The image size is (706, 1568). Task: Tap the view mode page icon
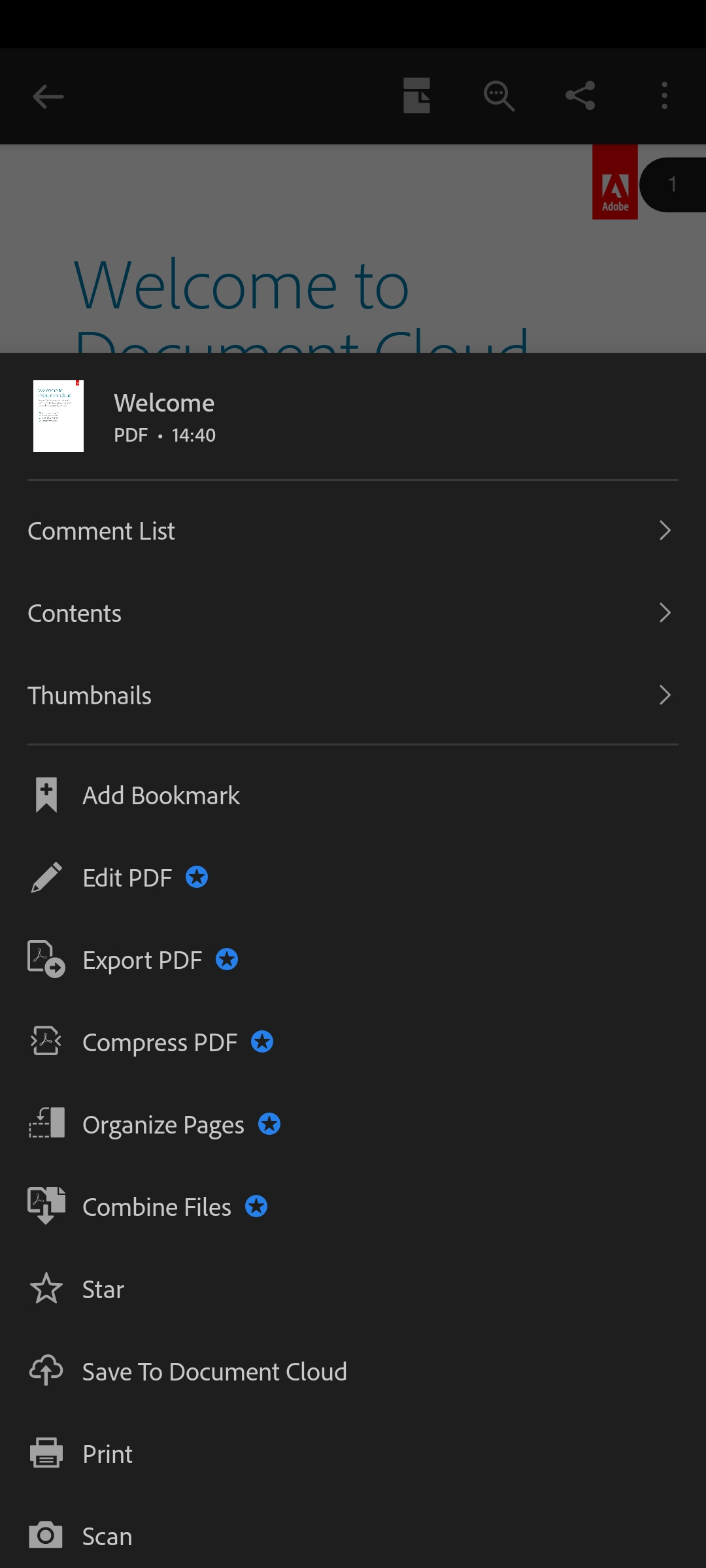(416, 95)
